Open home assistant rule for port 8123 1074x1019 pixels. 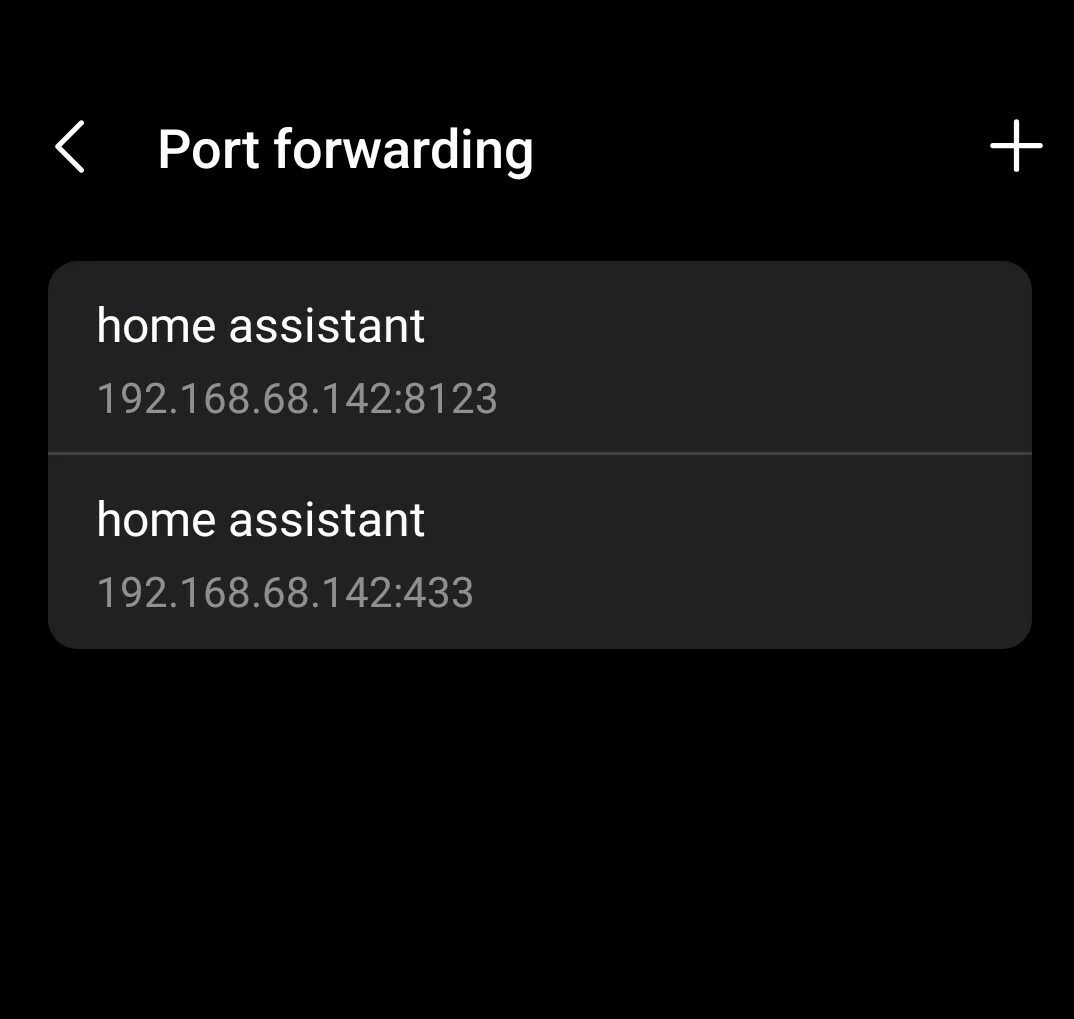pos(539,359)
